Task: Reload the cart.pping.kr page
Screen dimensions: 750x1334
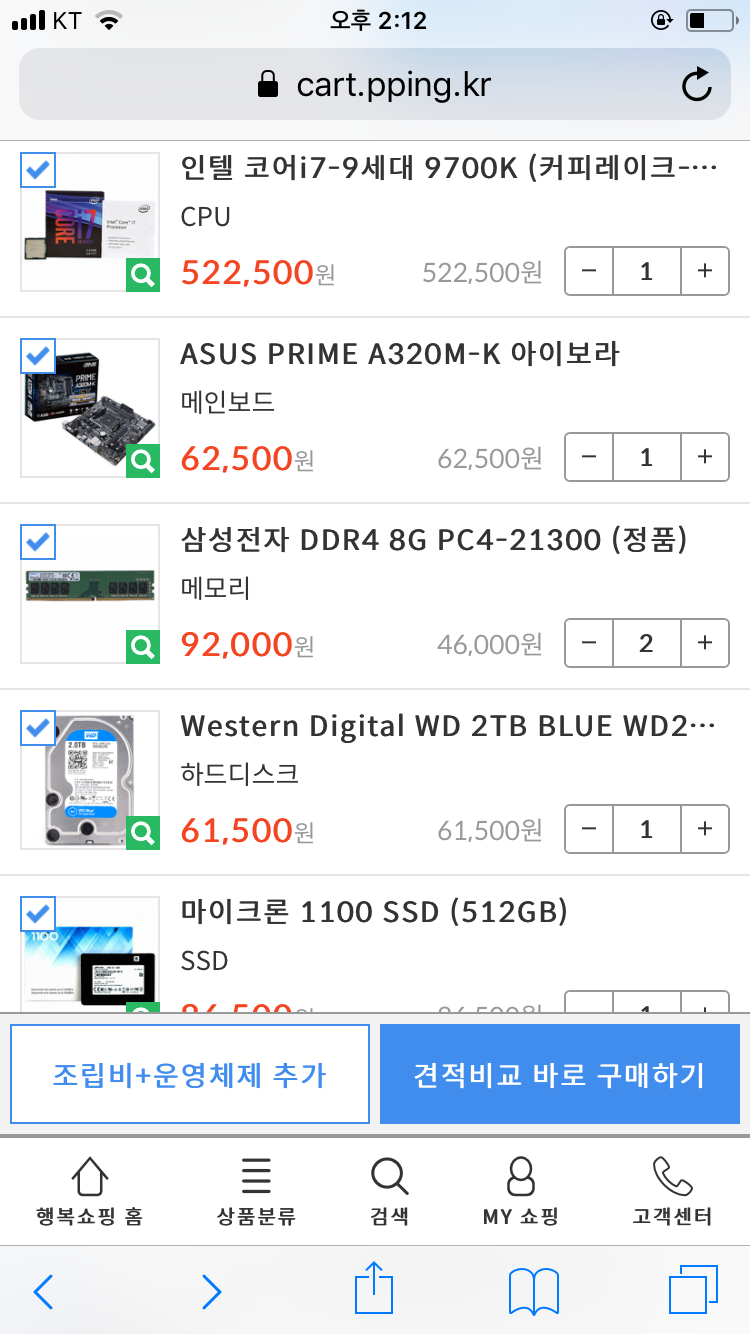Action: pyautogui.click(x=697, y=85)
